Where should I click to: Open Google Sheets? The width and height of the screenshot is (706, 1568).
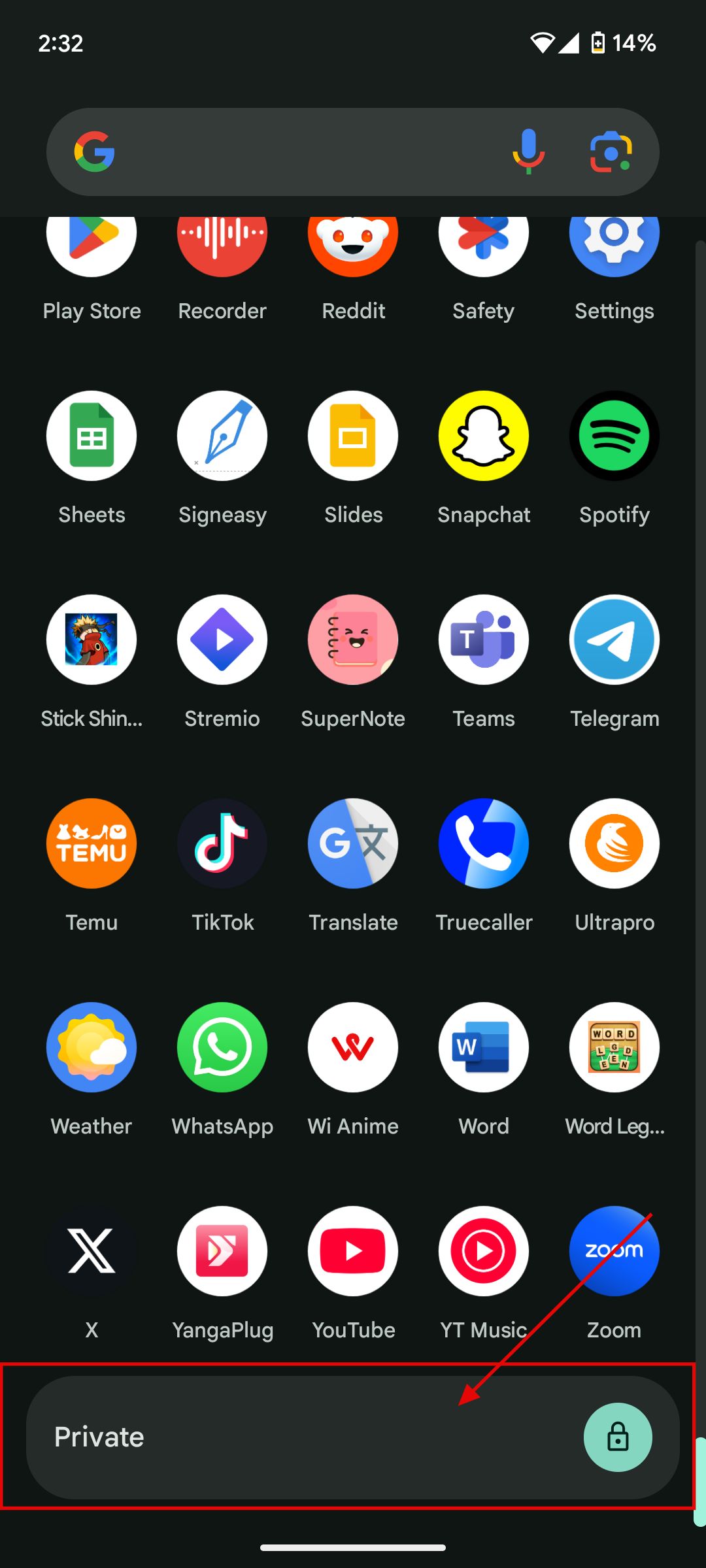pyautogui.click(x=92, y=436)
